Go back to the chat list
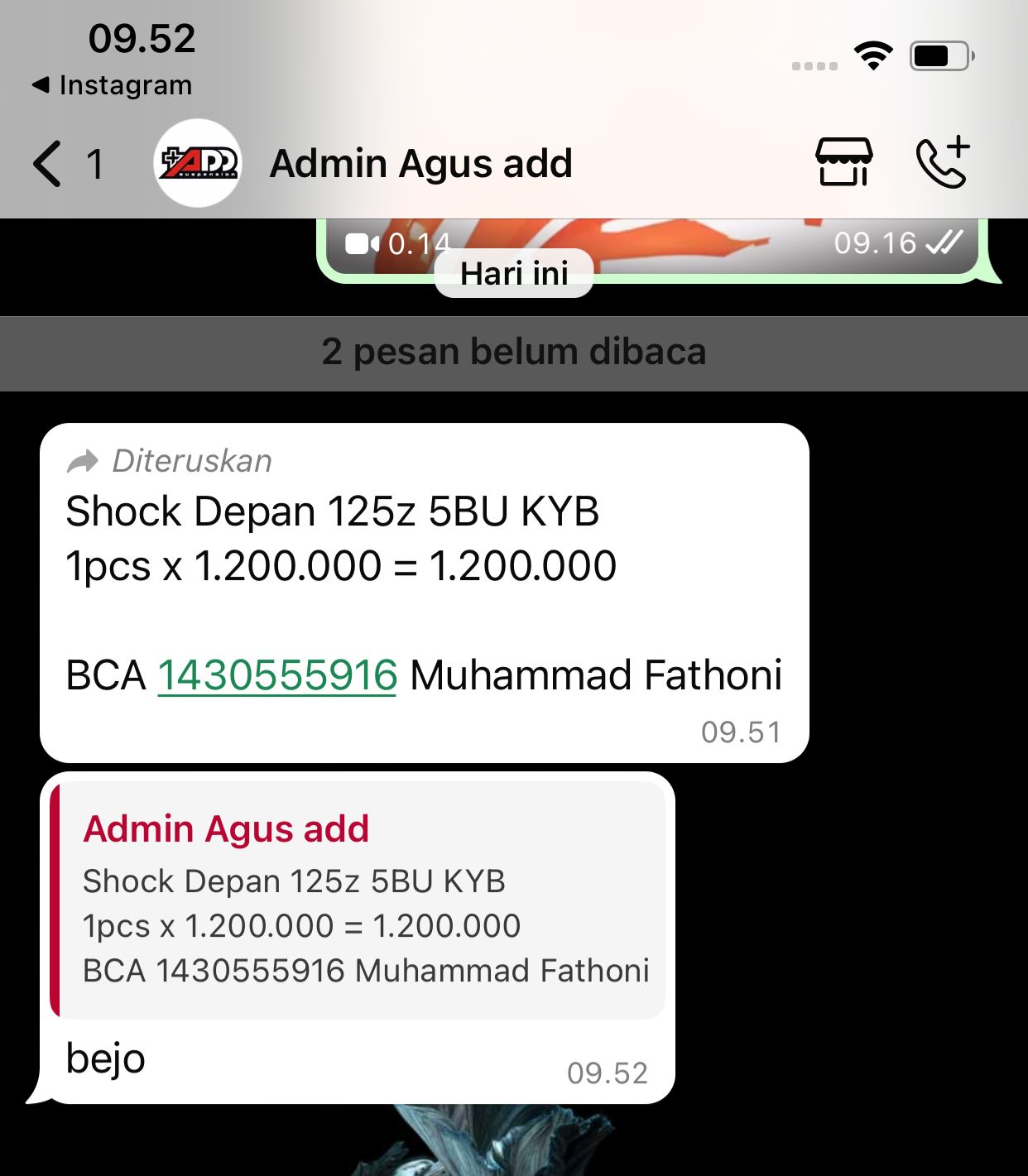The width and height of the screenshot is (1028, 1176). pos(48,164)
